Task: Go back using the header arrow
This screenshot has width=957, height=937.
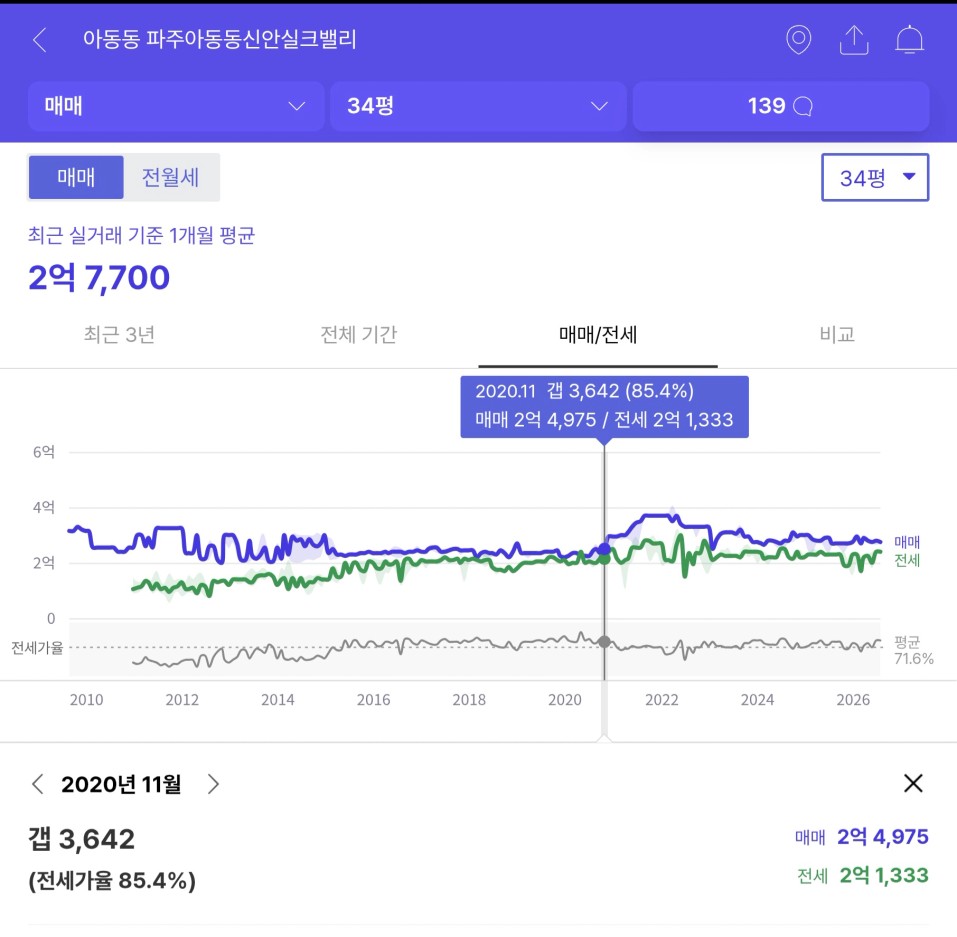Action: click(40, 40)
